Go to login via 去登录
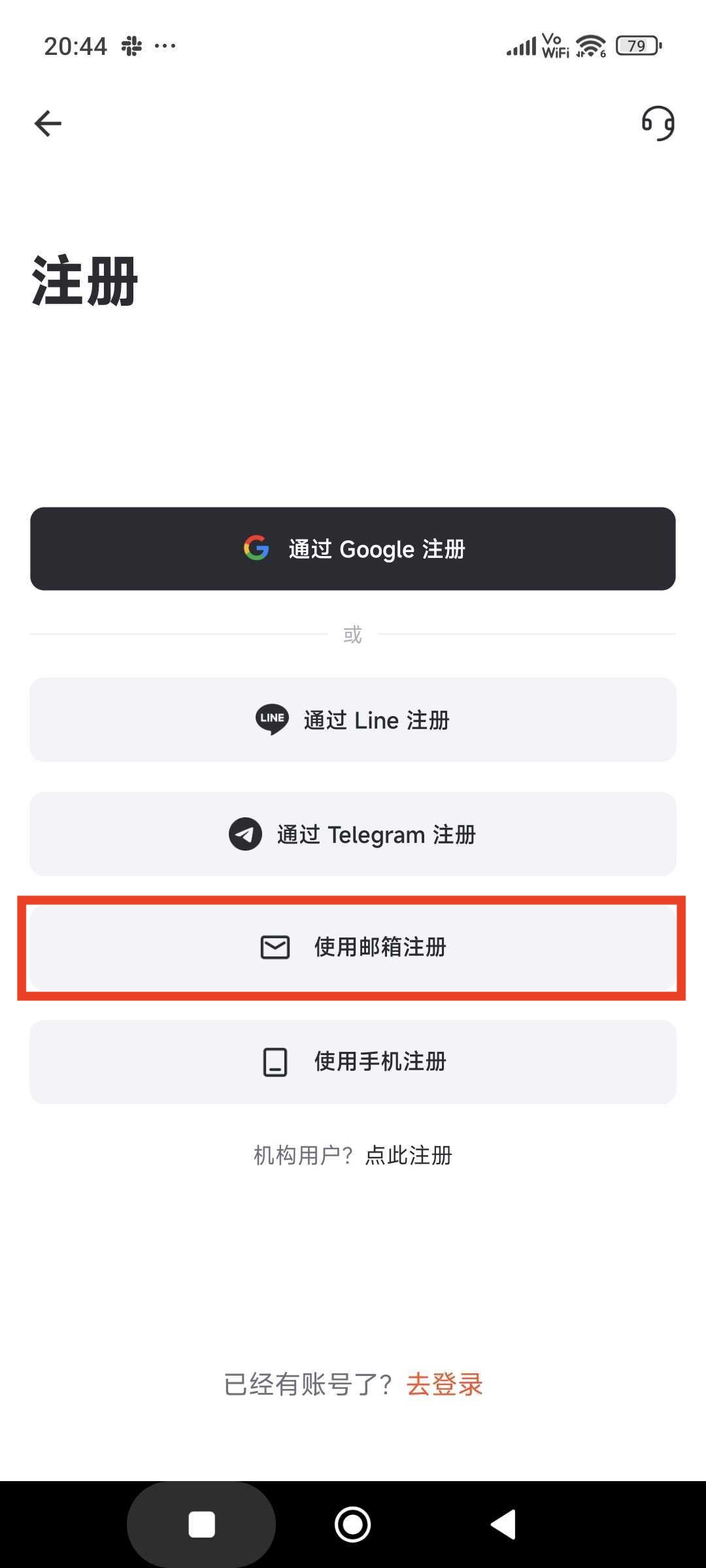 [445, 1384]
